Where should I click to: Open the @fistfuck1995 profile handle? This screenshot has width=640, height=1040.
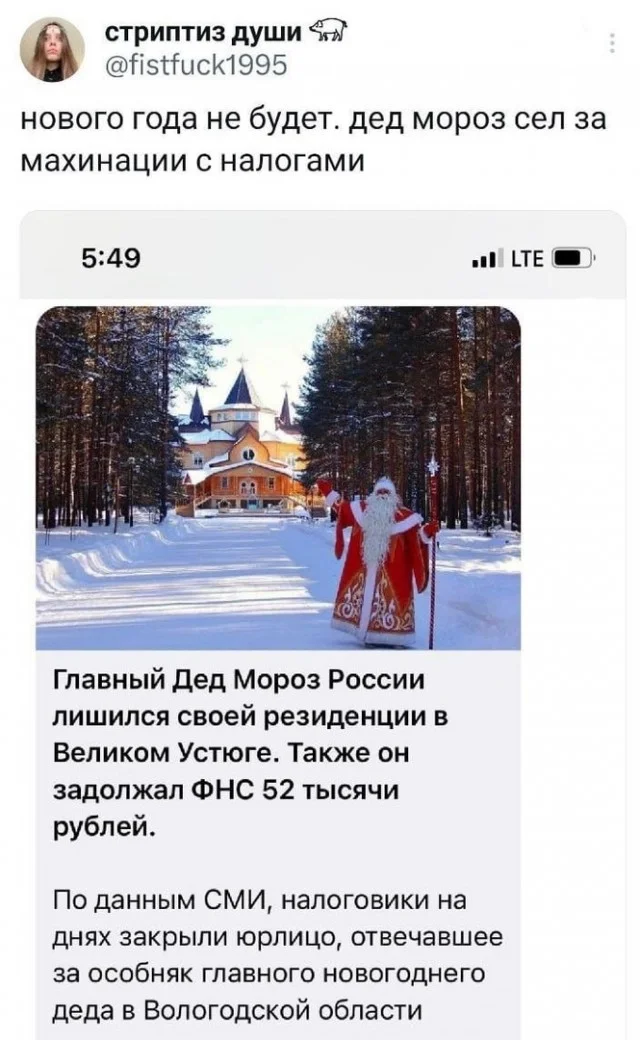[x=195, y=66]
